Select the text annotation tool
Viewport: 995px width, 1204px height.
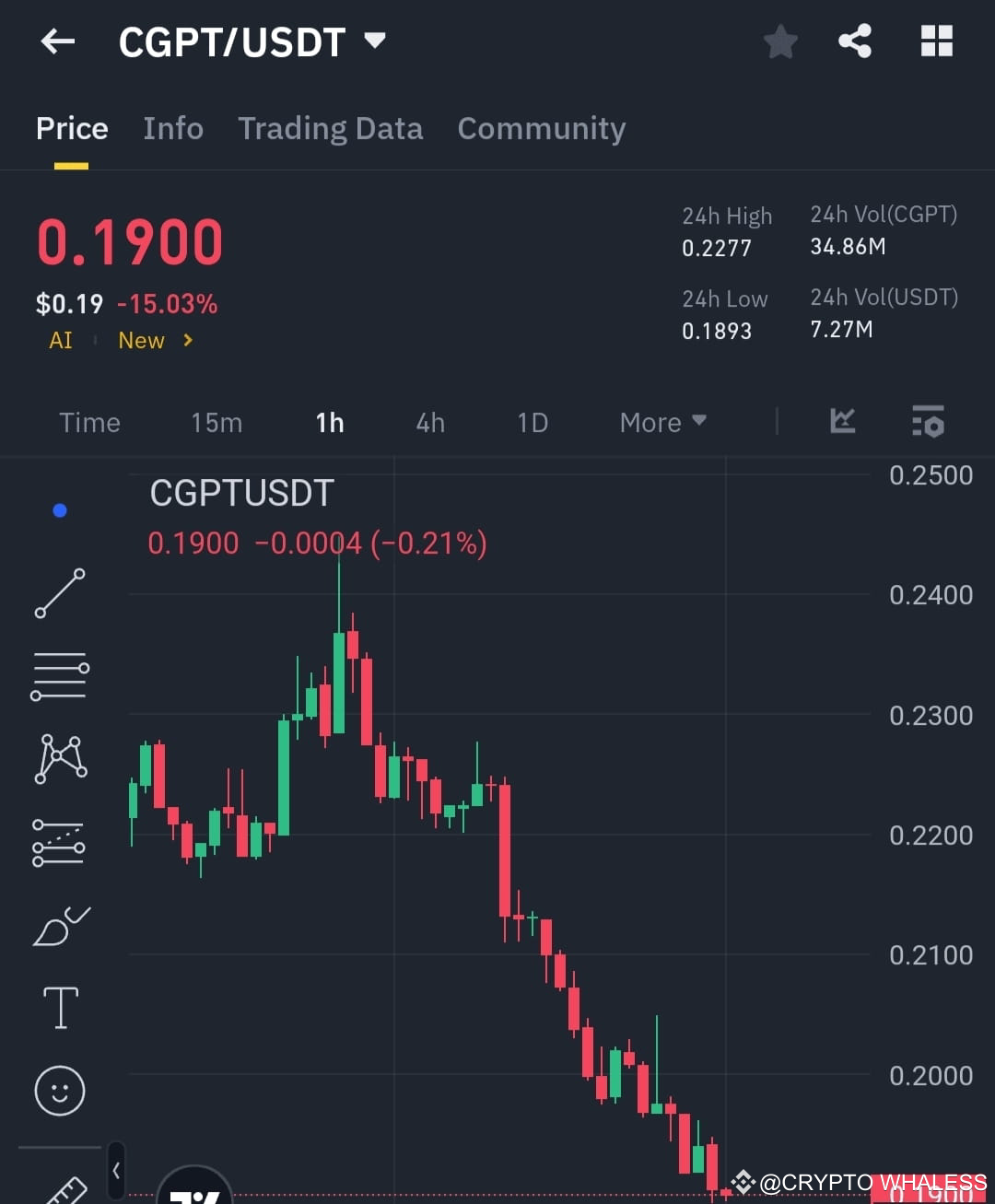(x=59, y=1008)
